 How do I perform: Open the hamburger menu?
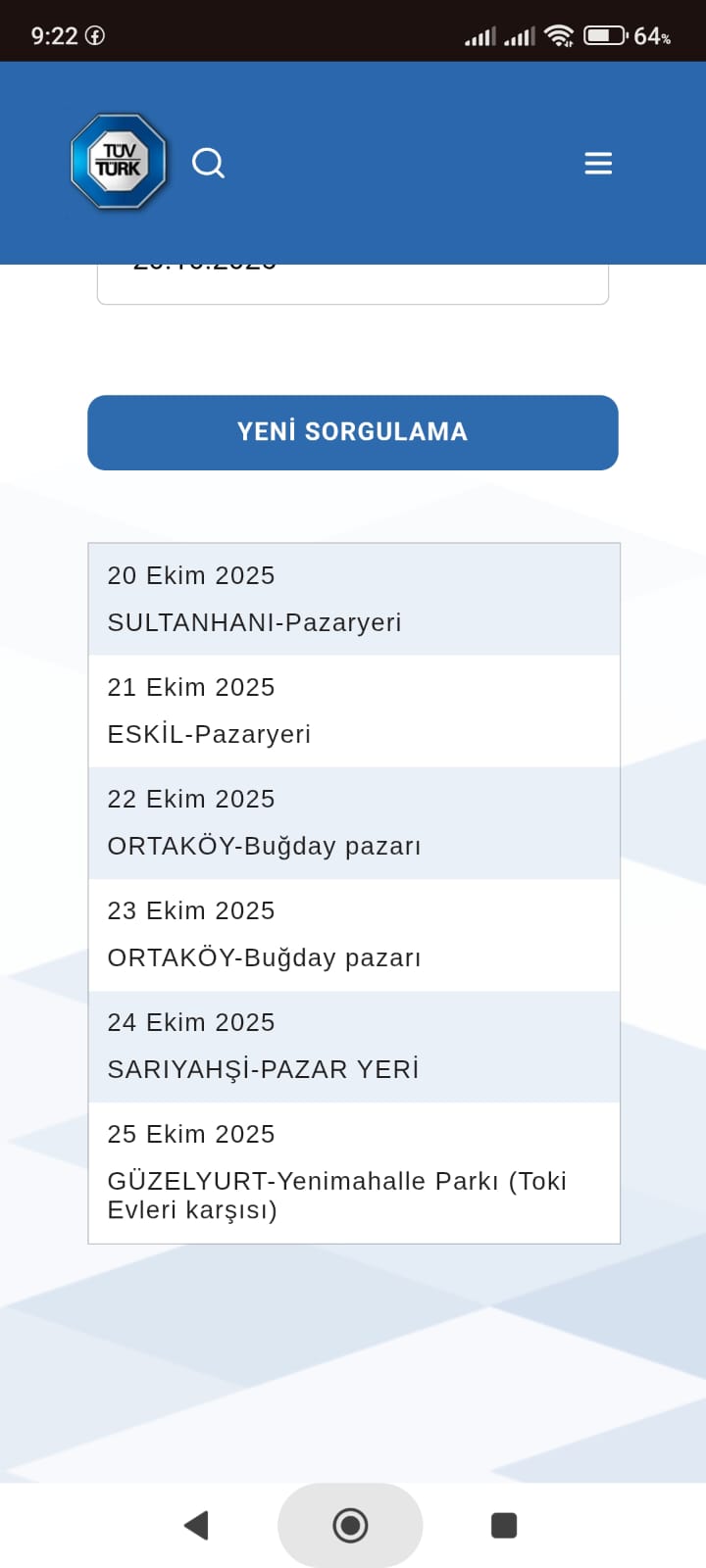click(x=598, y=164)
